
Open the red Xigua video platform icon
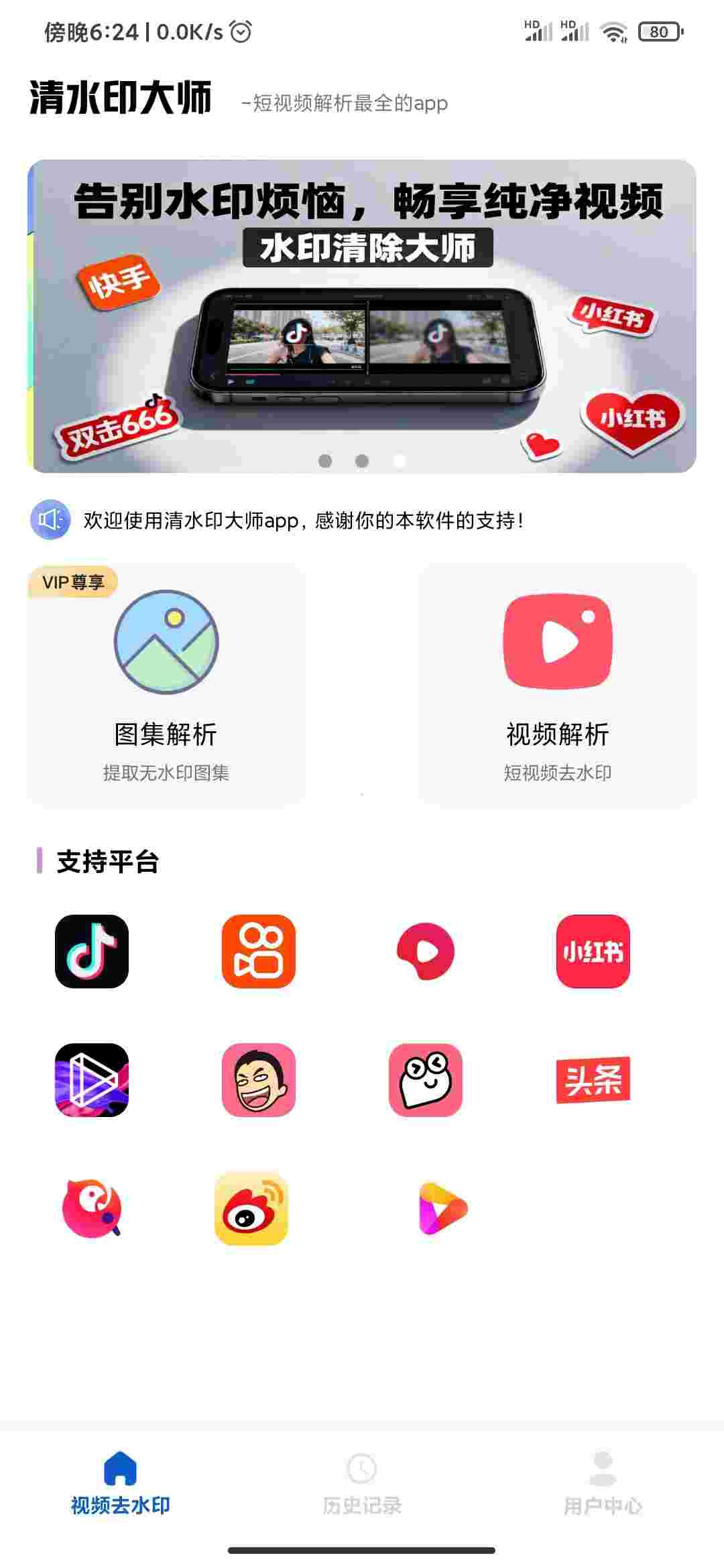coord(426,951)
